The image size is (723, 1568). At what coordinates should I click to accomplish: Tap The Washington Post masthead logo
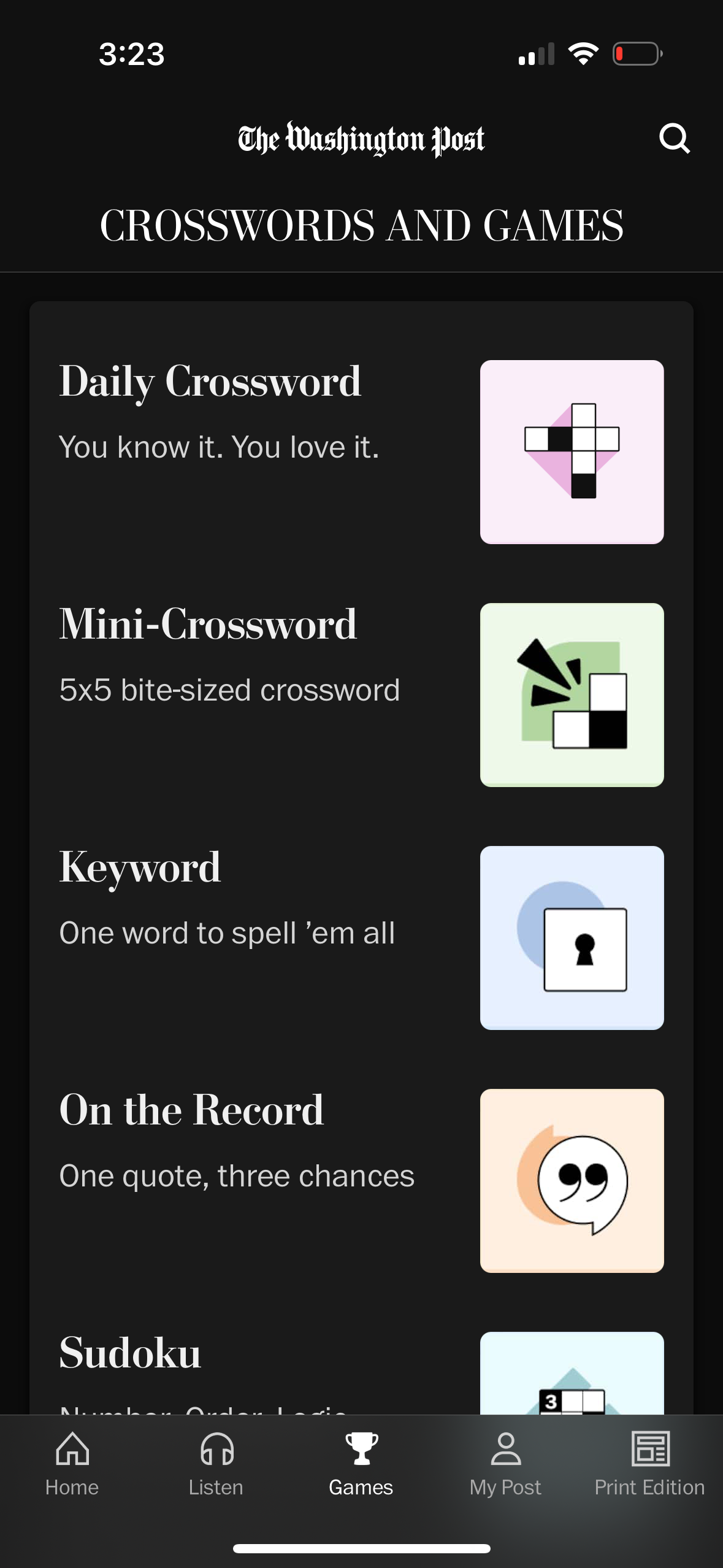click(361, 139)
